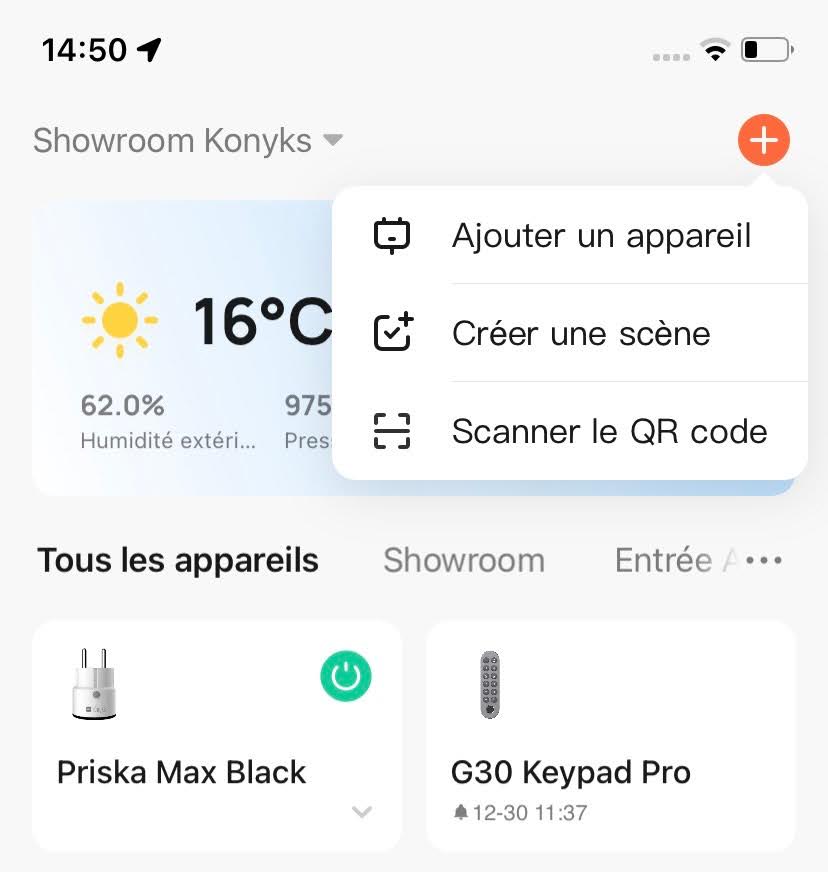Expand the Priska Max Black chevron
This screenshot has height=872, width=828.
[x=362, y=812]
